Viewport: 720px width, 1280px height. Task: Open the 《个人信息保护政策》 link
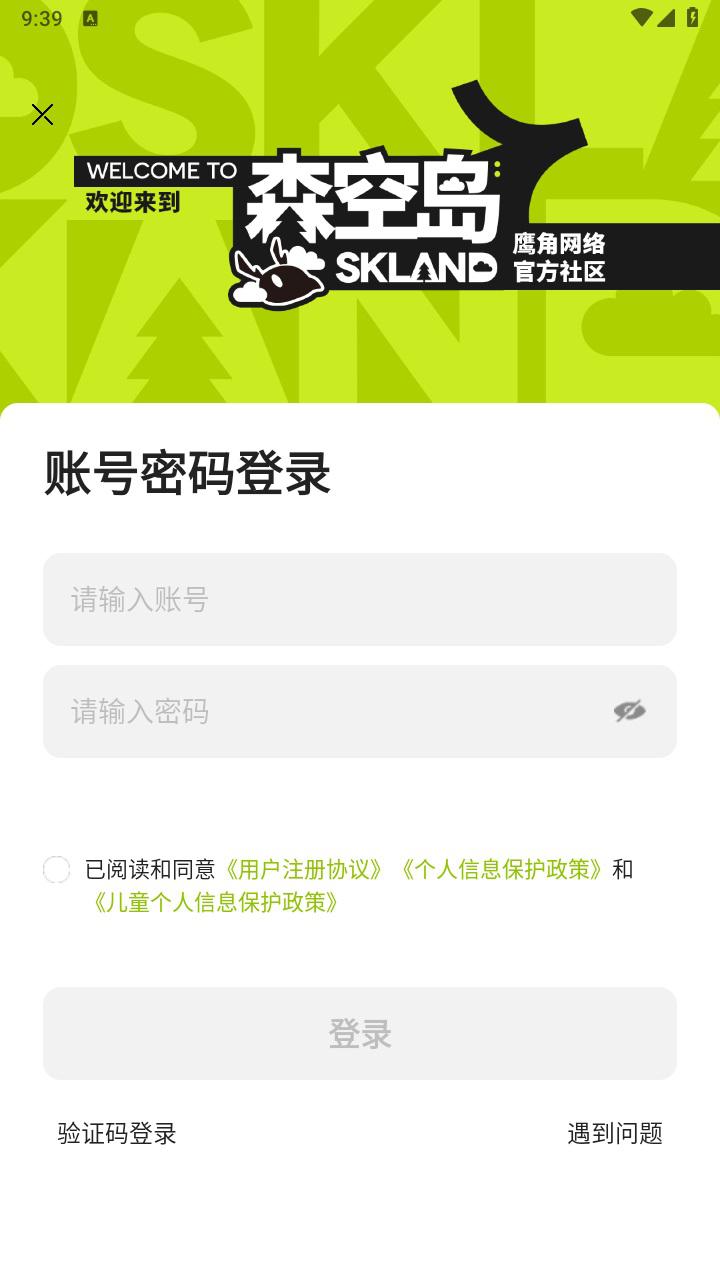click(502, 869)
